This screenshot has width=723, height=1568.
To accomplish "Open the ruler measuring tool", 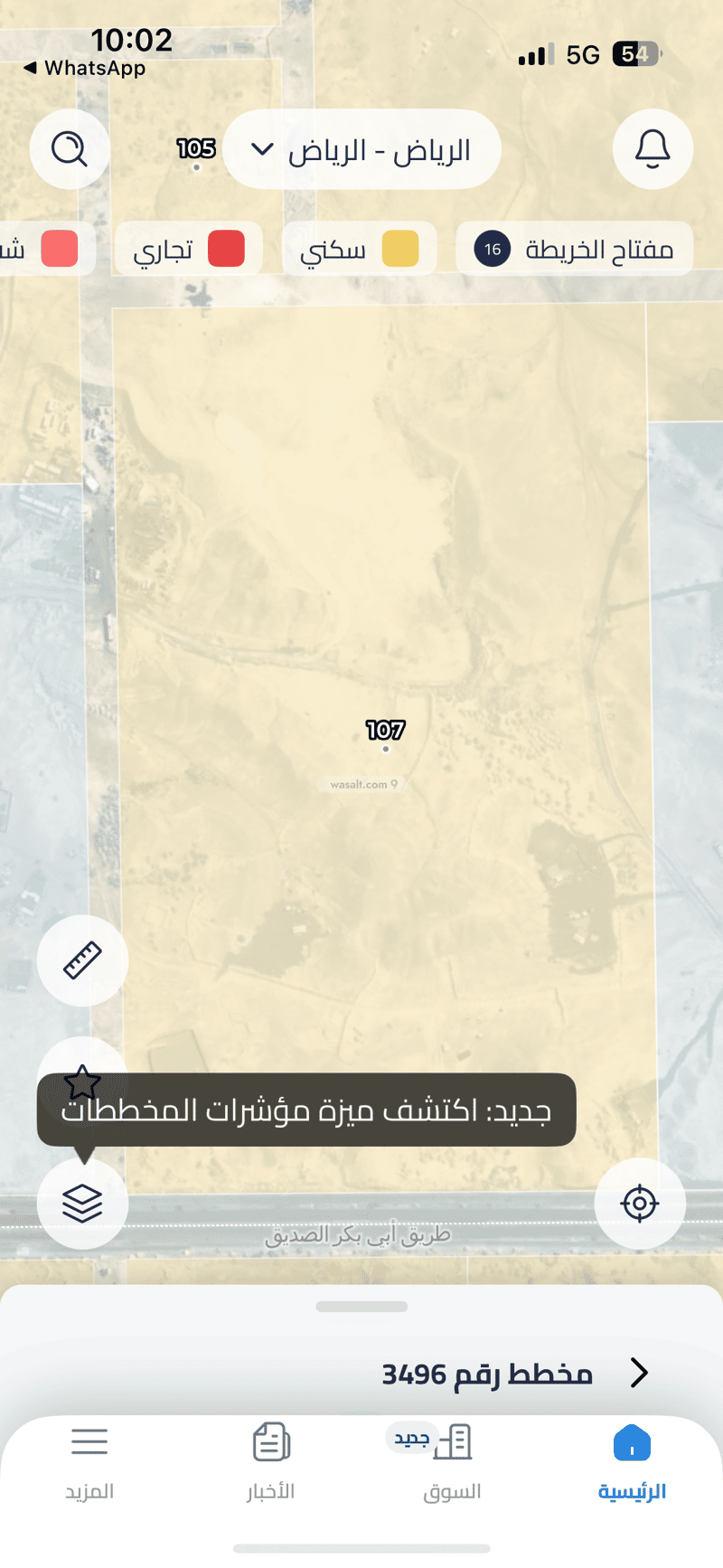I will point(82,960).
